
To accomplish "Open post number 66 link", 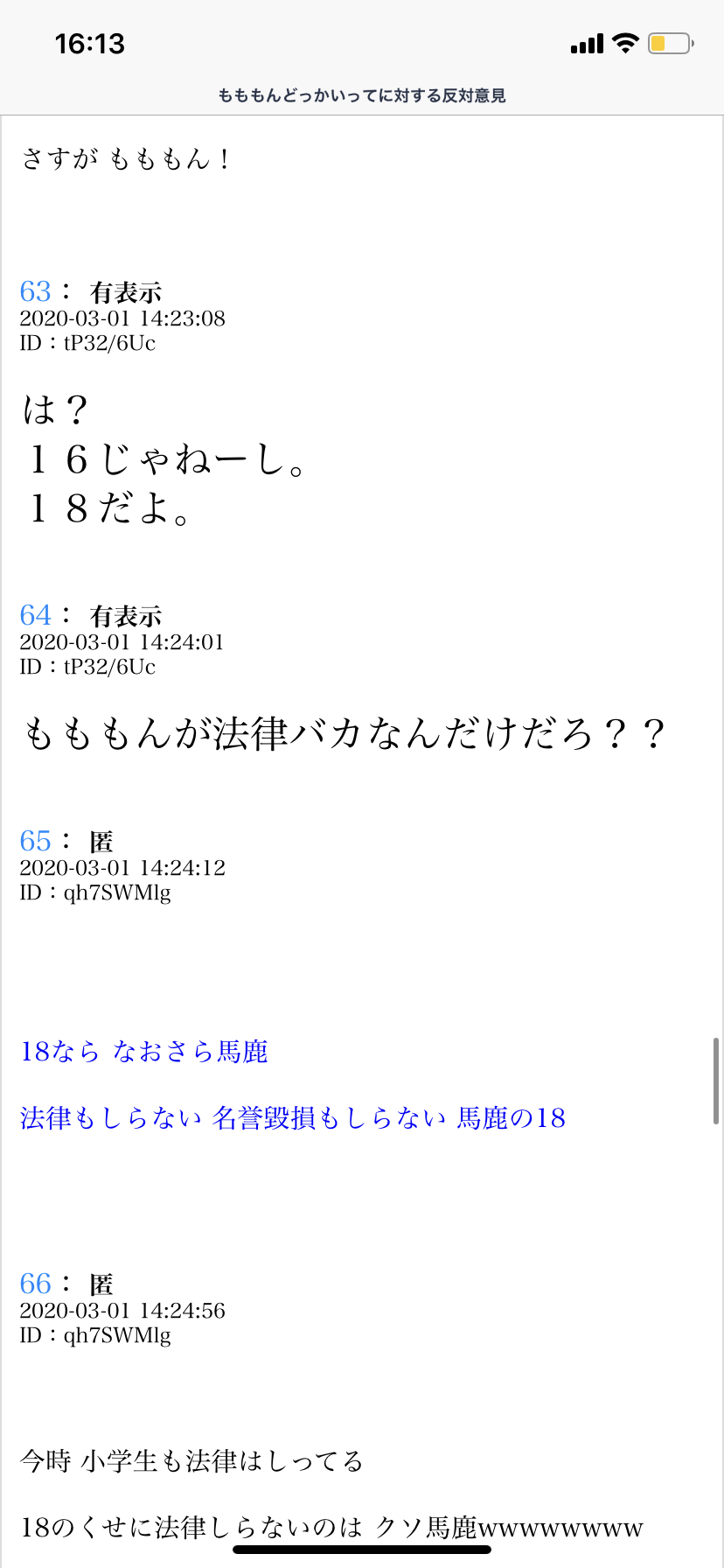I will tap(36, 1284).
